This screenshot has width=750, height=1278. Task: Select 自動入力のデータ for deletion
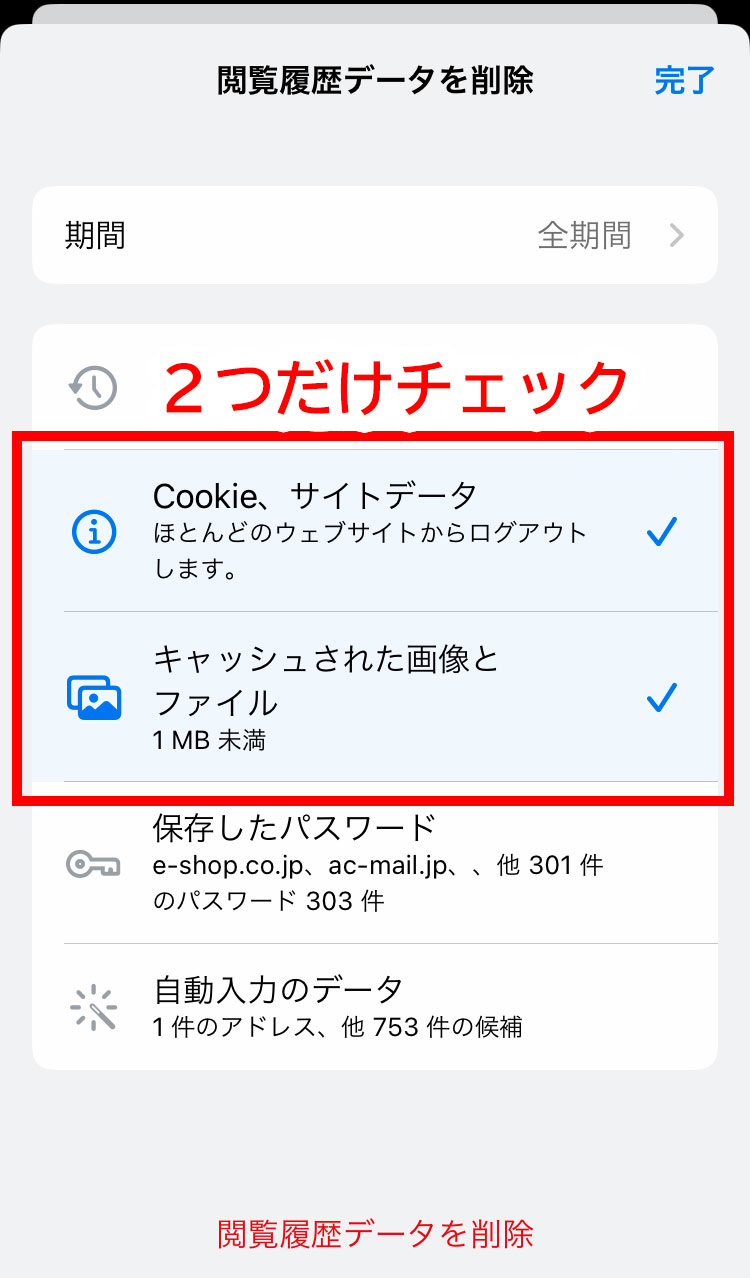click(x=374, y=1006)
